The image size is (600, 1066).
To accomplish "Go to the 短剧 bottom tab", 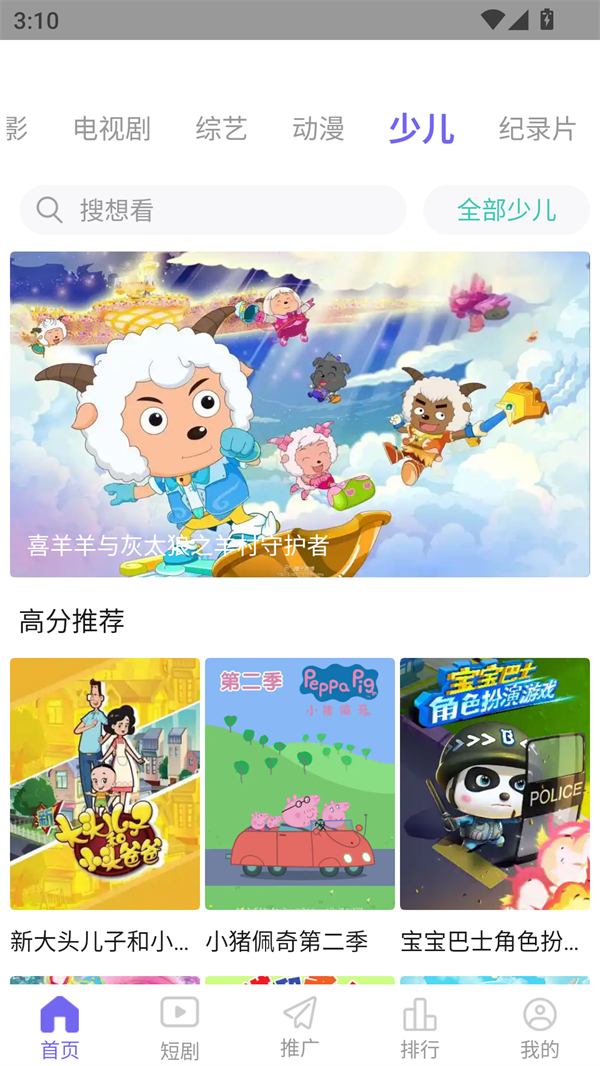I will [x=180, y=1028].
